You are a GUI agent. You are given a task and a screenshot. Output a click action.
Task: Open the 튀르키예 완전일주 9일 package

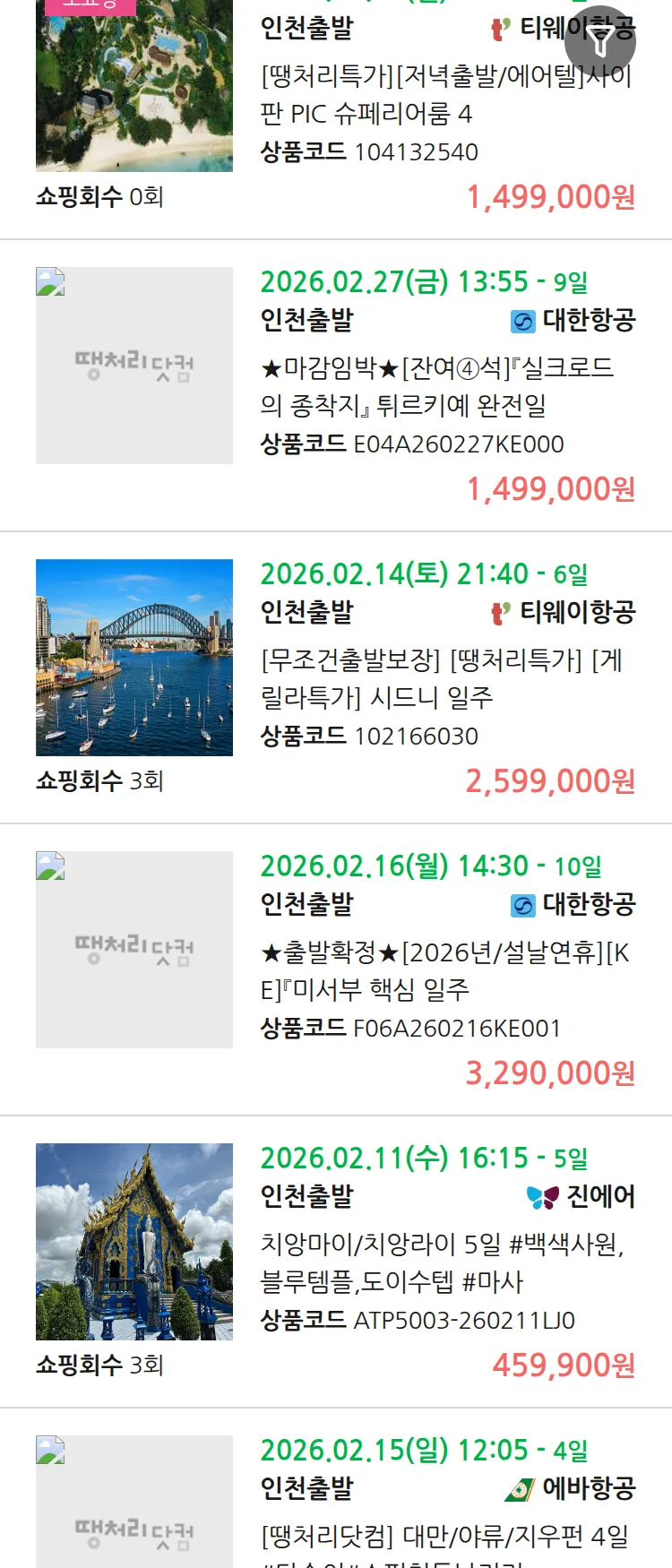click(436, 386)
